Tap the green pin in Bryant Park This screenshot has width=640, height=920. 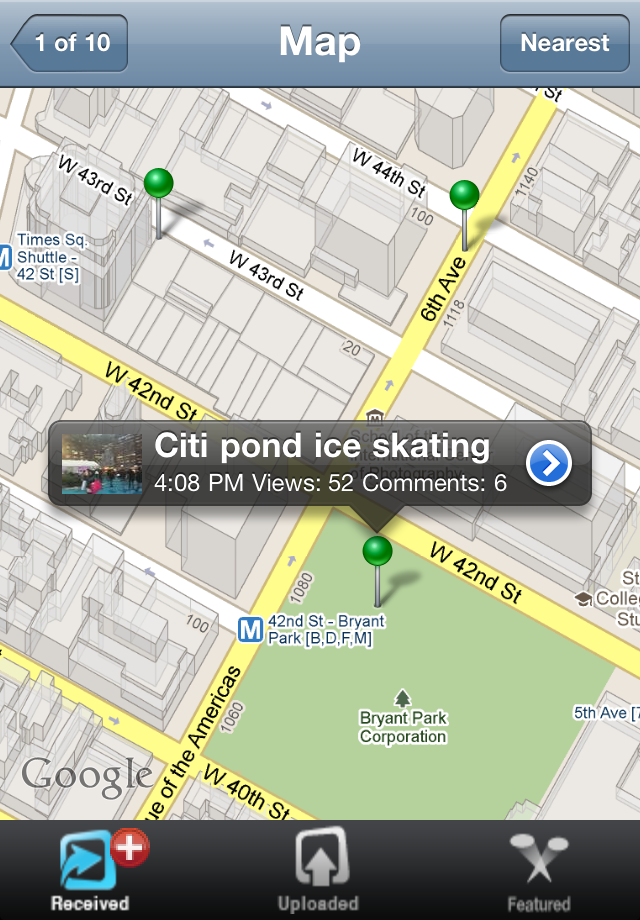click(x=377, y=552)
